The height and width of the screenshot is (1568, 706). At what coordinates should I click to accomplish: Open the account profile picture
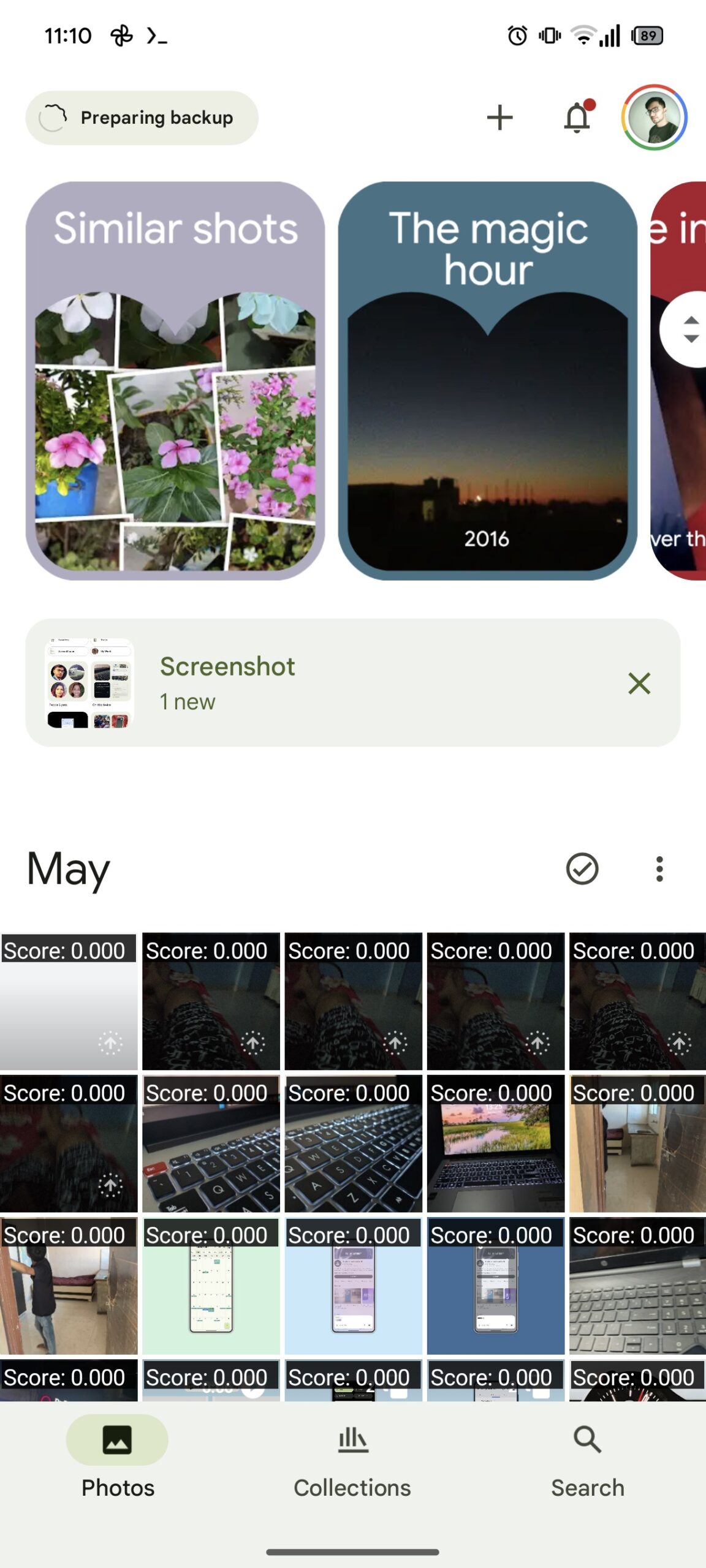pos(654,118)
